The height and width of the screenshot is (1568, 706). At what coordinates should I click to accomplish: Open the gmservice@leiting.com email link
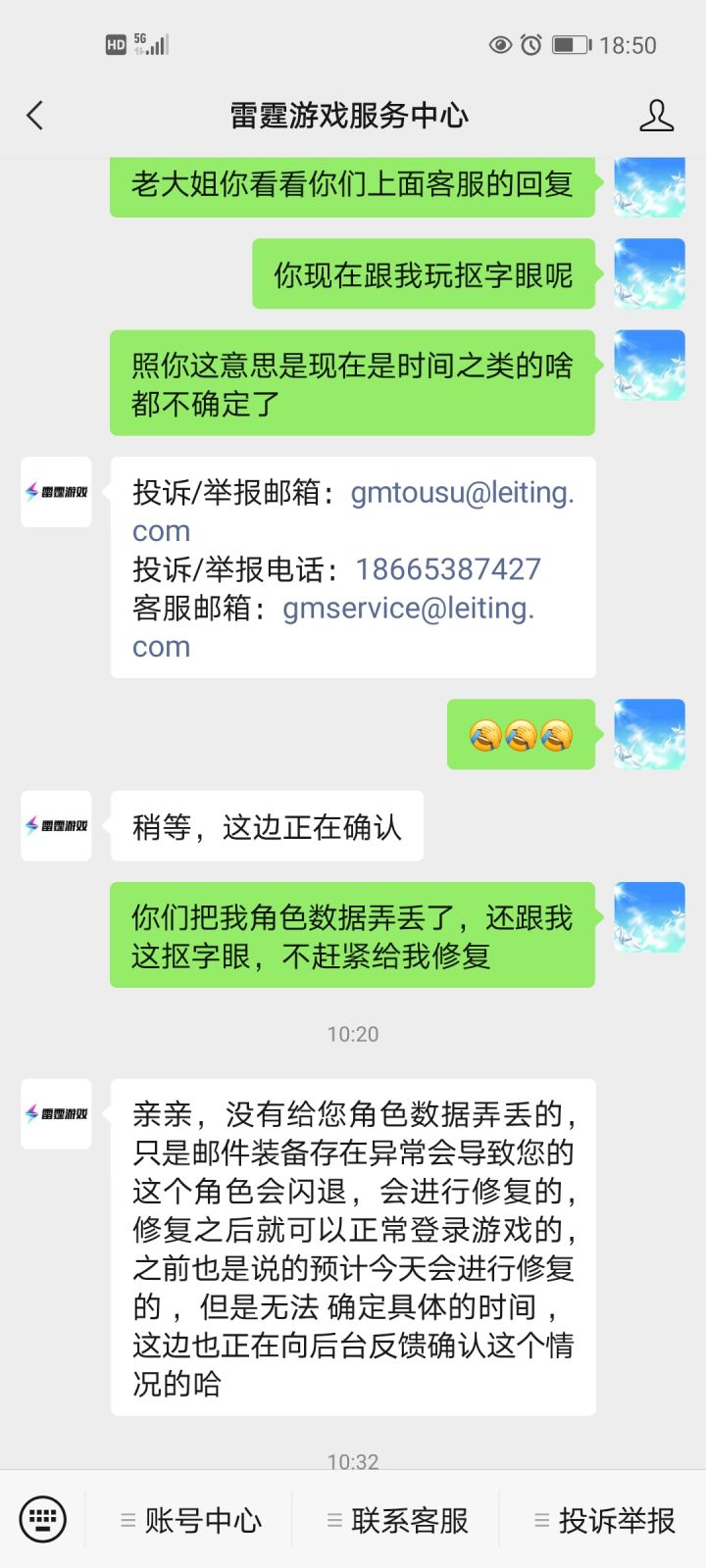pyautogui.click(x=333, y=627)
